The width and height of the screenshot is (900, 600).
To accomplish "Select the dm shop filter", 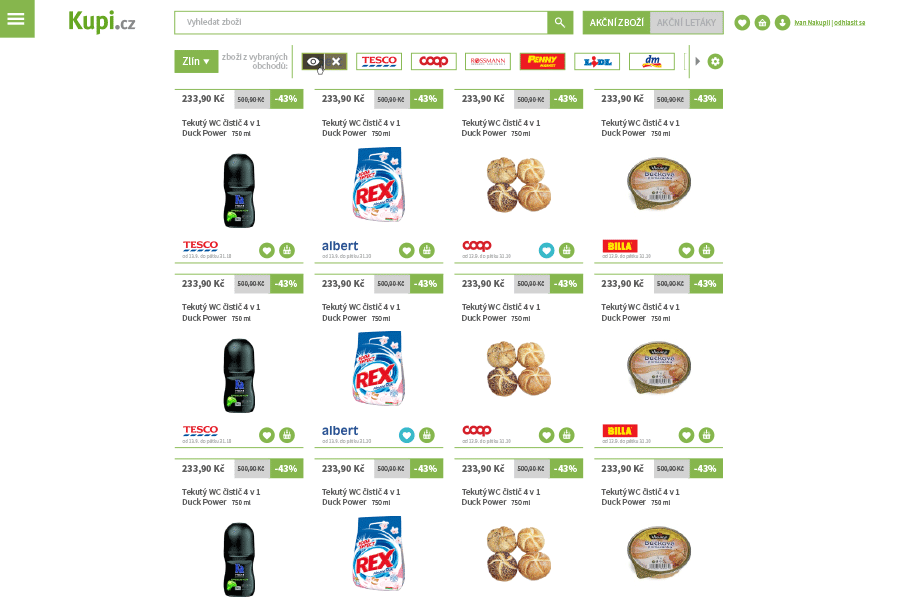I will [x=651, y=61].
